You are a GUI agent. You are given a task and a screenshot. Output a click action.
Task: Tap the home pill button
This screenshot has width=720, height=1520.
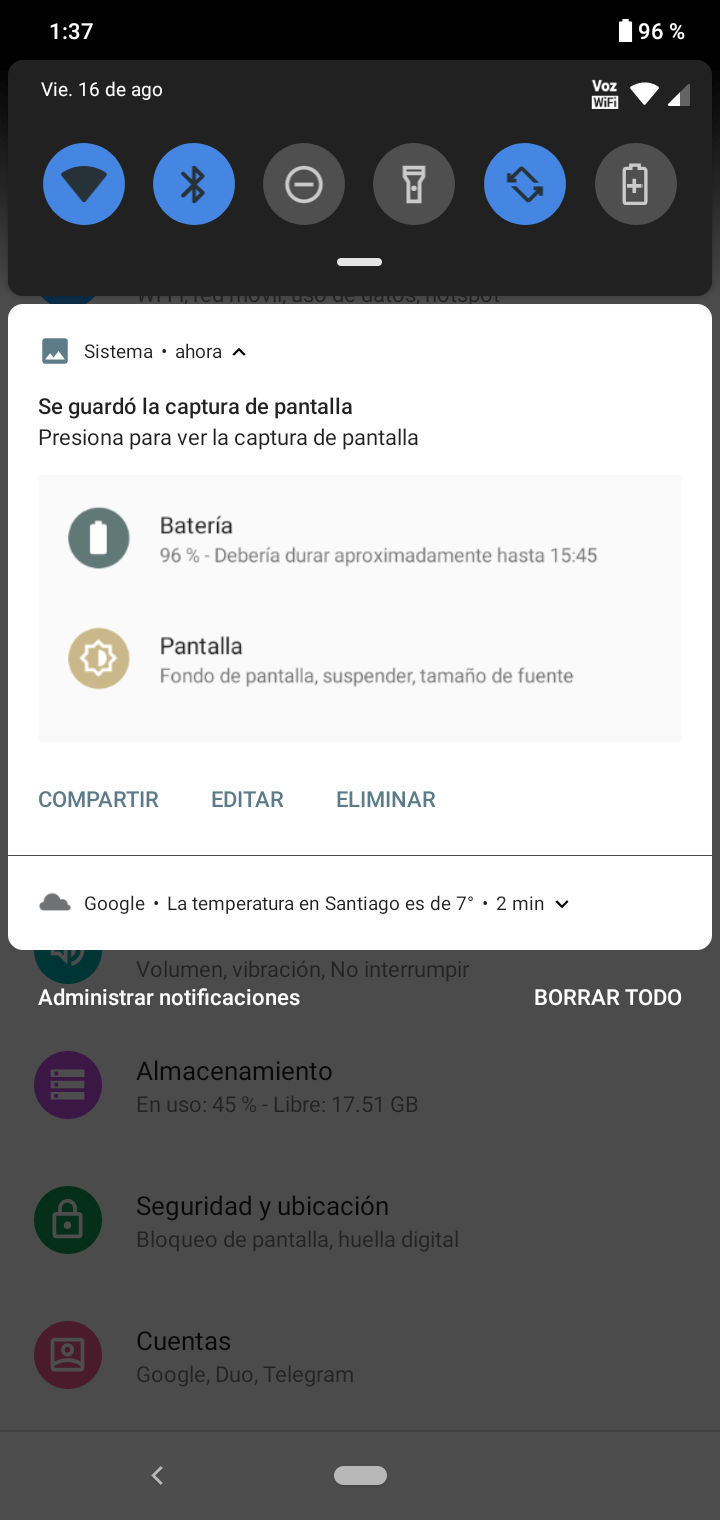(x=360, y=1475)
